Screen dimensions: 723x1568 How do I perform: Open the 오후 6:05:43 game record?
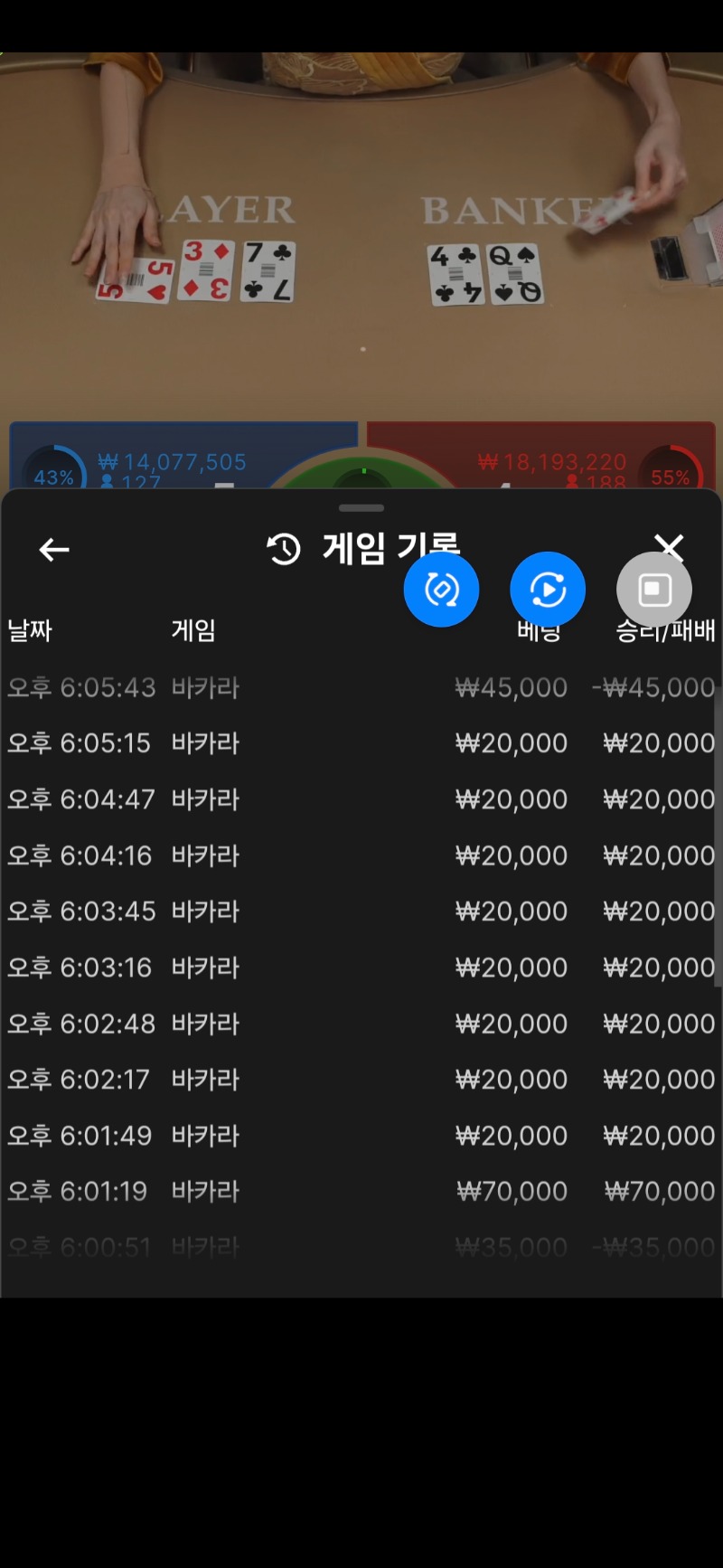tap(360, 687)
